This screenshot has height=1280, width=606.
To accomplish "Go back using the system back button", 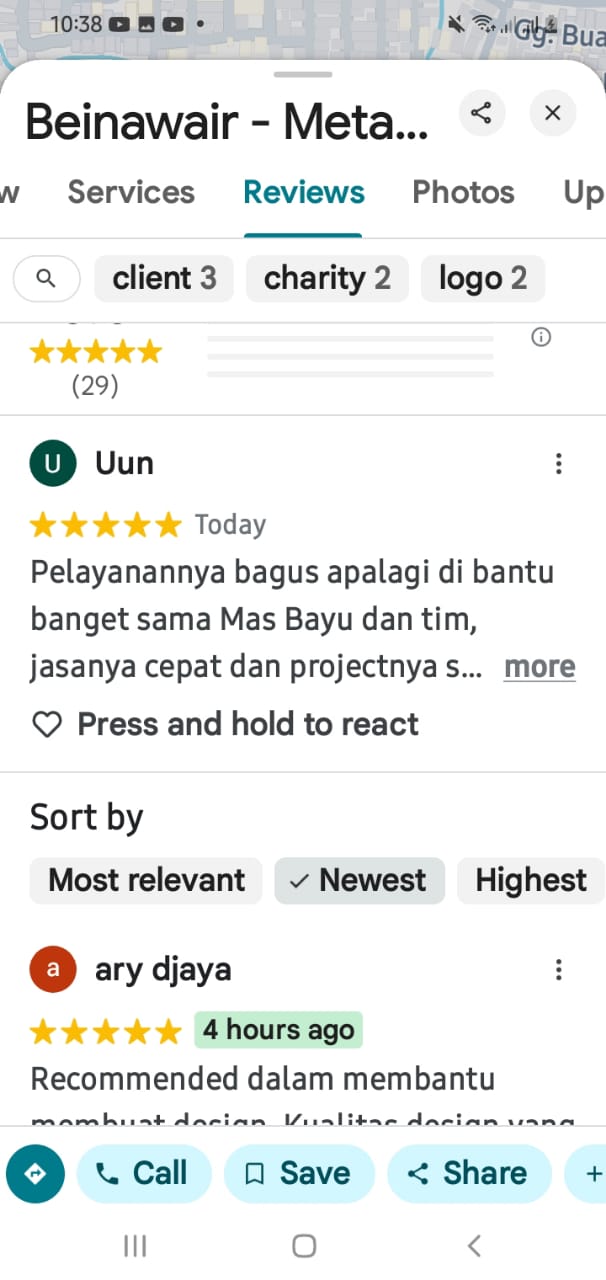I will [474, 1245].
